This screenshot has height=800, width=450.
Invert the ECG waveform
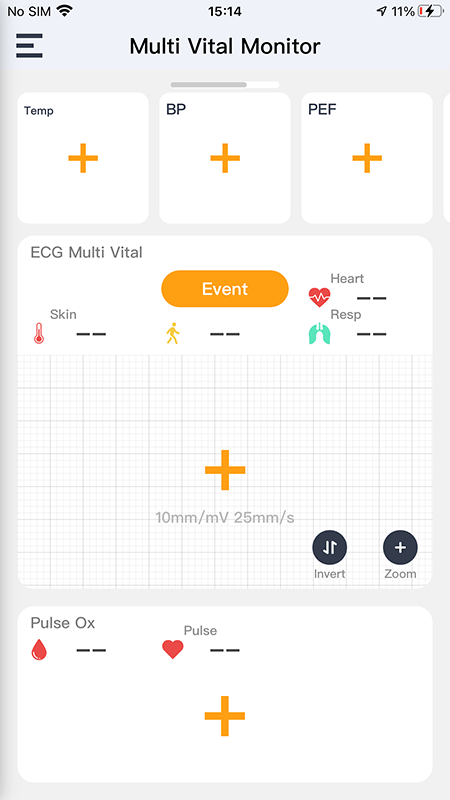[x=330, y=548]
